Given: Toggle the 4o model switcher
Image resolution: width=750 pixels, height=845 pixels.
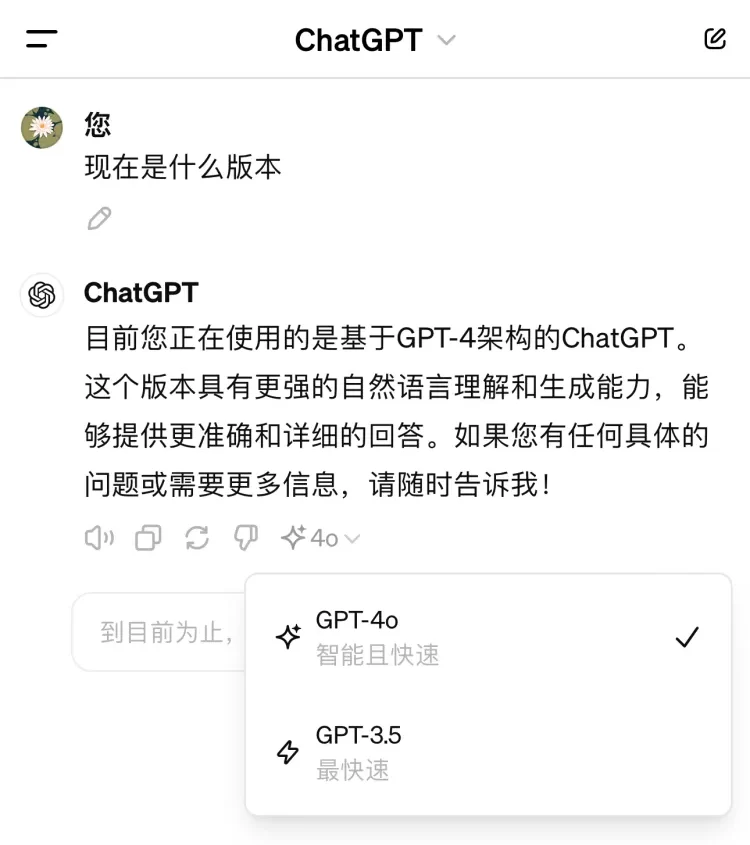Looking at the screenshot, I should point(320,538).
